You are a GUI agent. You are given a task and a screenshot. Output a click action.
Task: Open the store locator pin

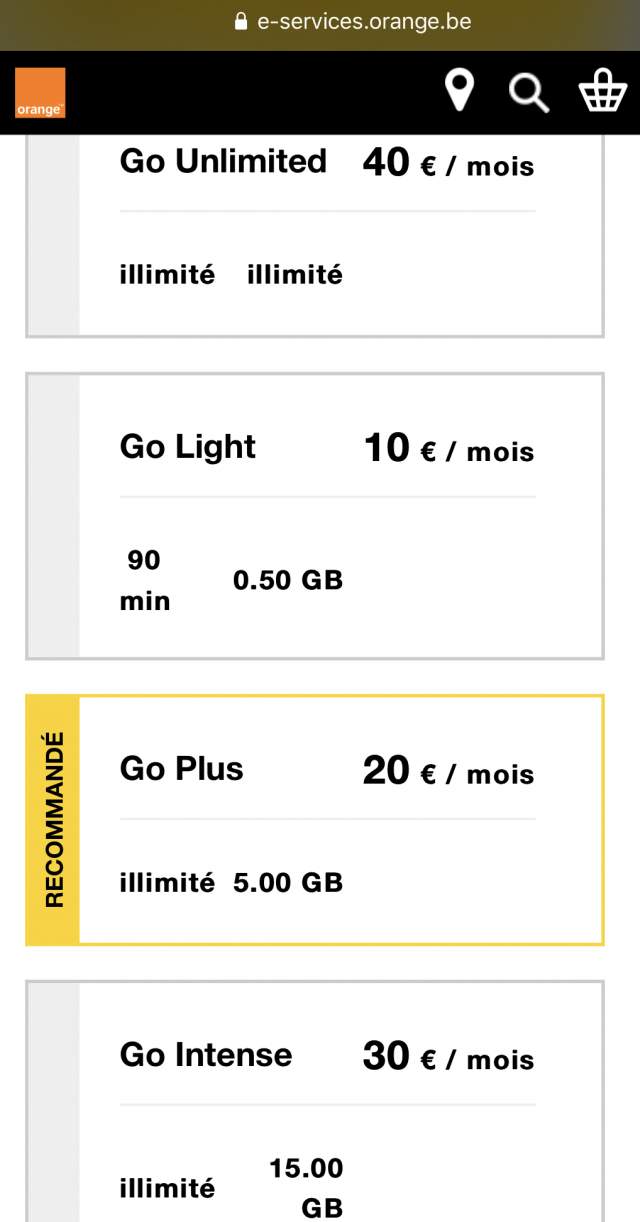pyautogui.click(x=459, y=92)
